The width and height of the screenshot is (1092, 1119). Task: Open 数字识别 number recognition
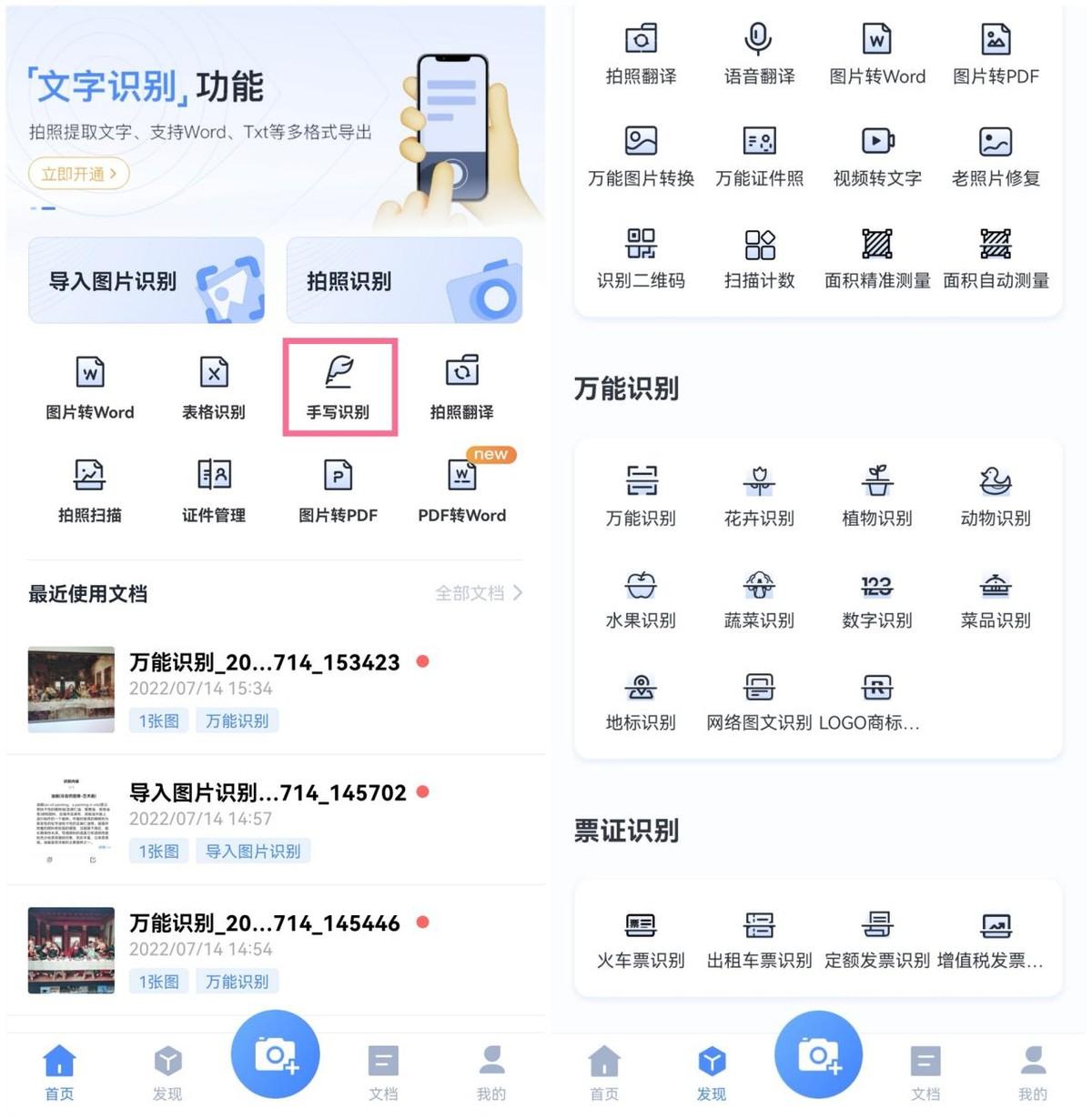pyautogui.click(x=877, y=599)
